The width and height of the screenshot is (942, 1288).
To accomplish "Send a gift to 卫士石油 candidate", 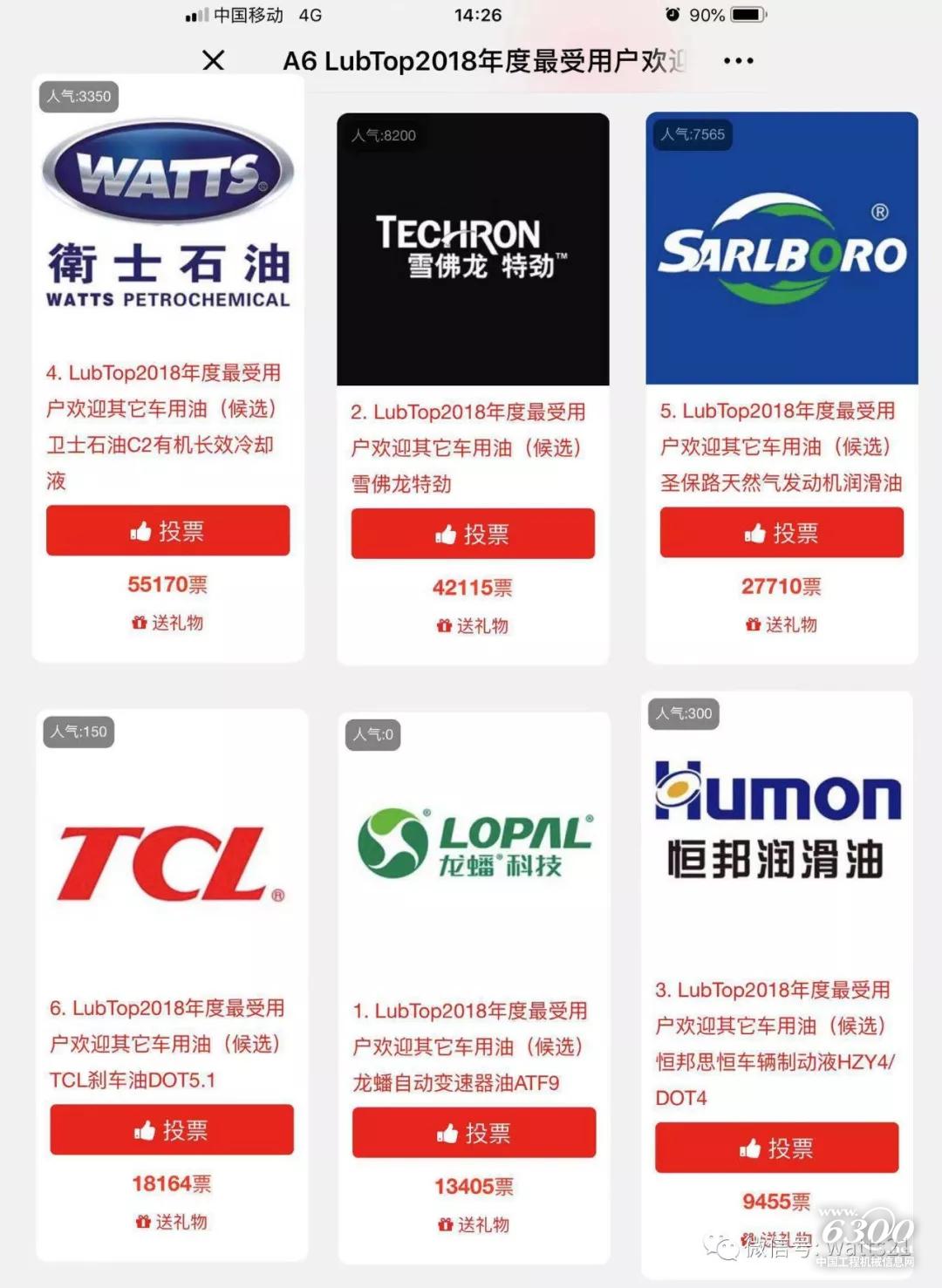I will pos(167,623).
